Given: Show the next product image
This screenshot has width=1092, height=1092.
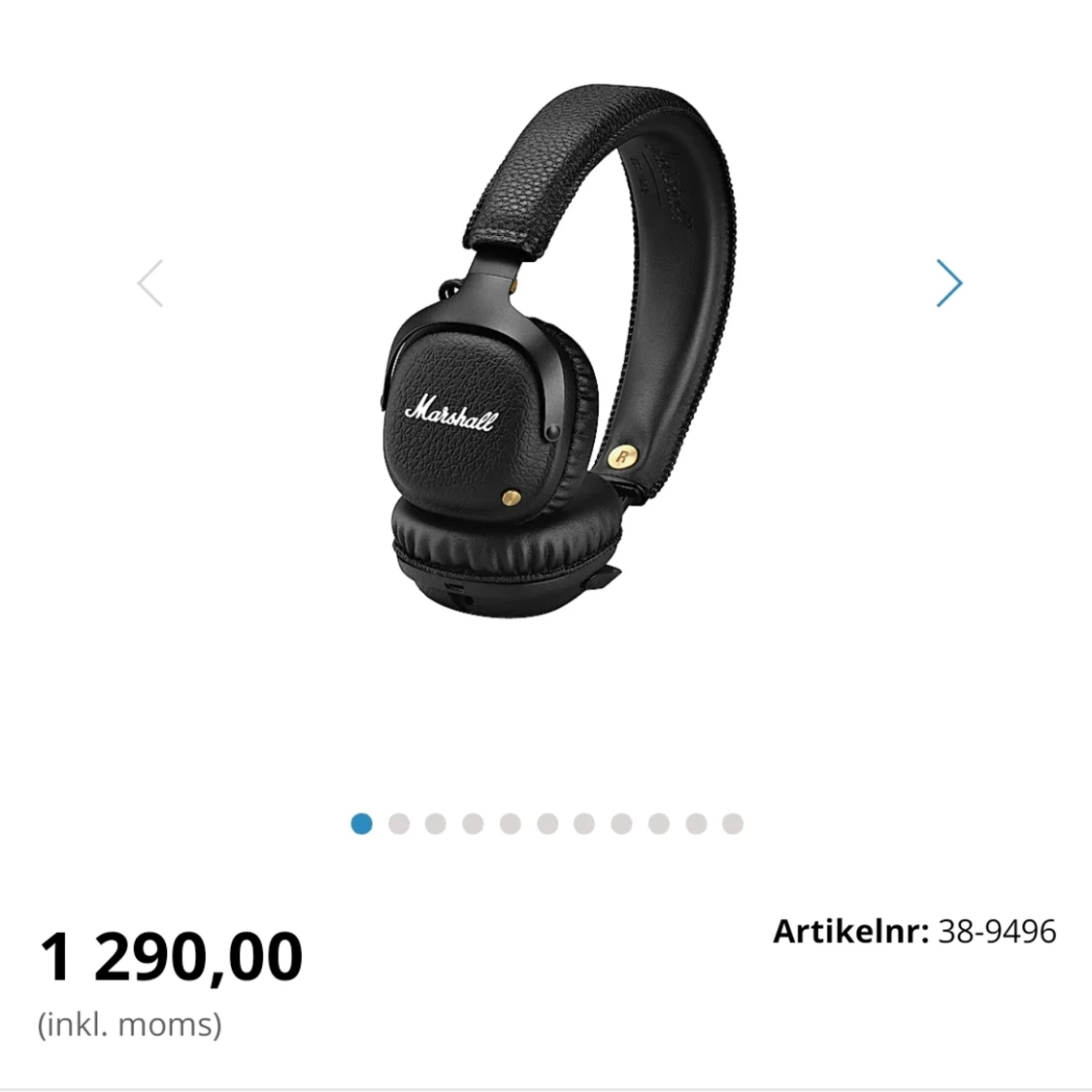Looking at the screenshot, I should coord(948,282).
